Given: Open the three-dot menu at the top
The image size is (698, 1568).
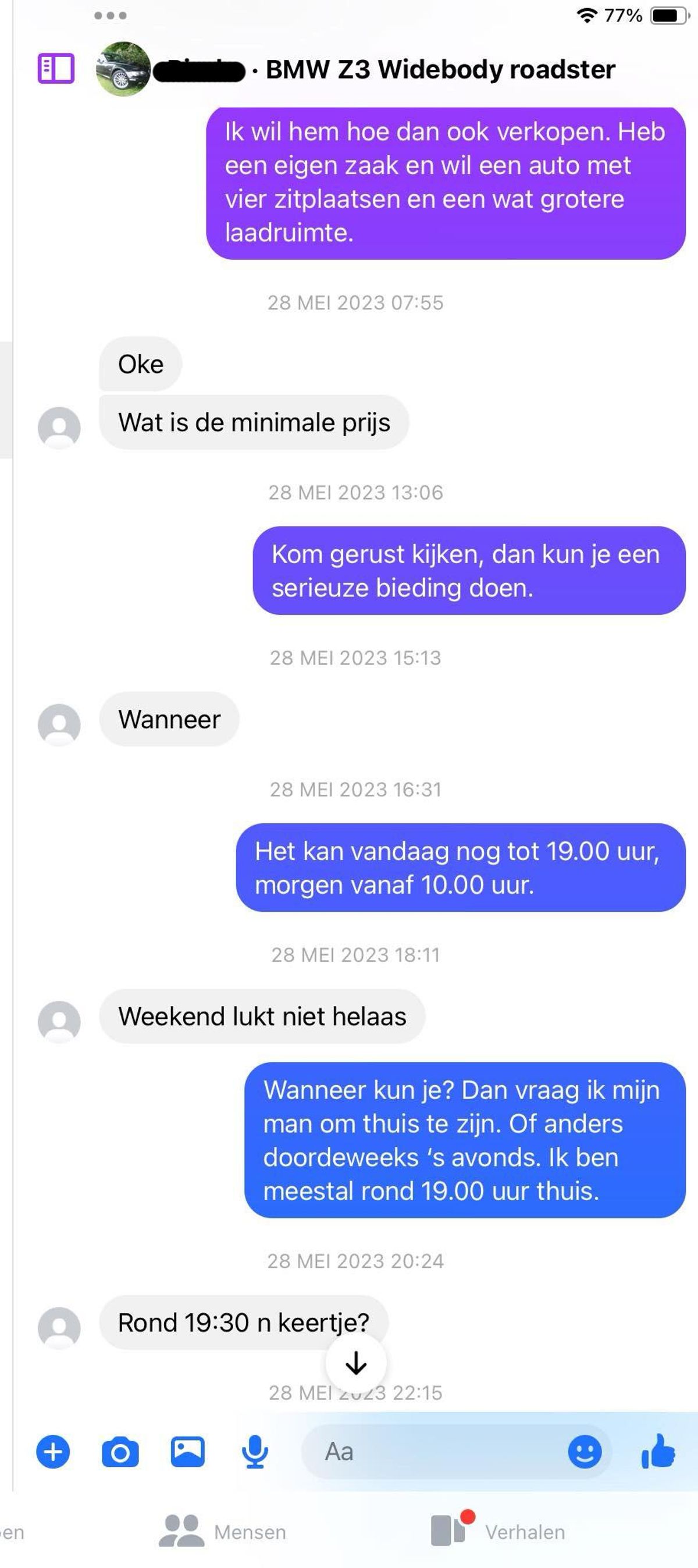Looking at the screenshot, I should pyautogui.click(x=110, y=16).
